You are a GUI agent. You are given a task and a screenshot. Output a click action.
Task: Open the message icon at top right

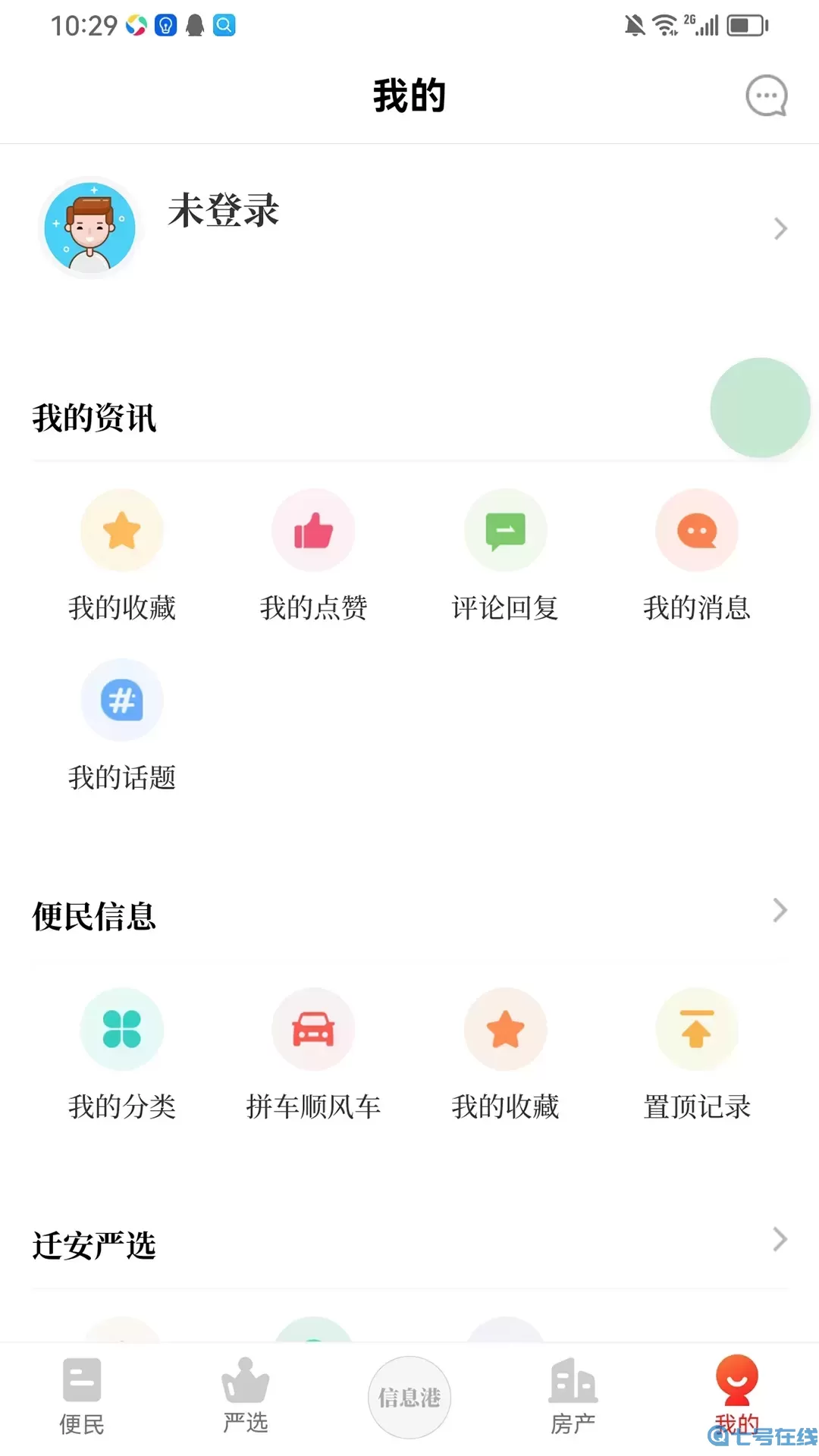coord(766,96)
